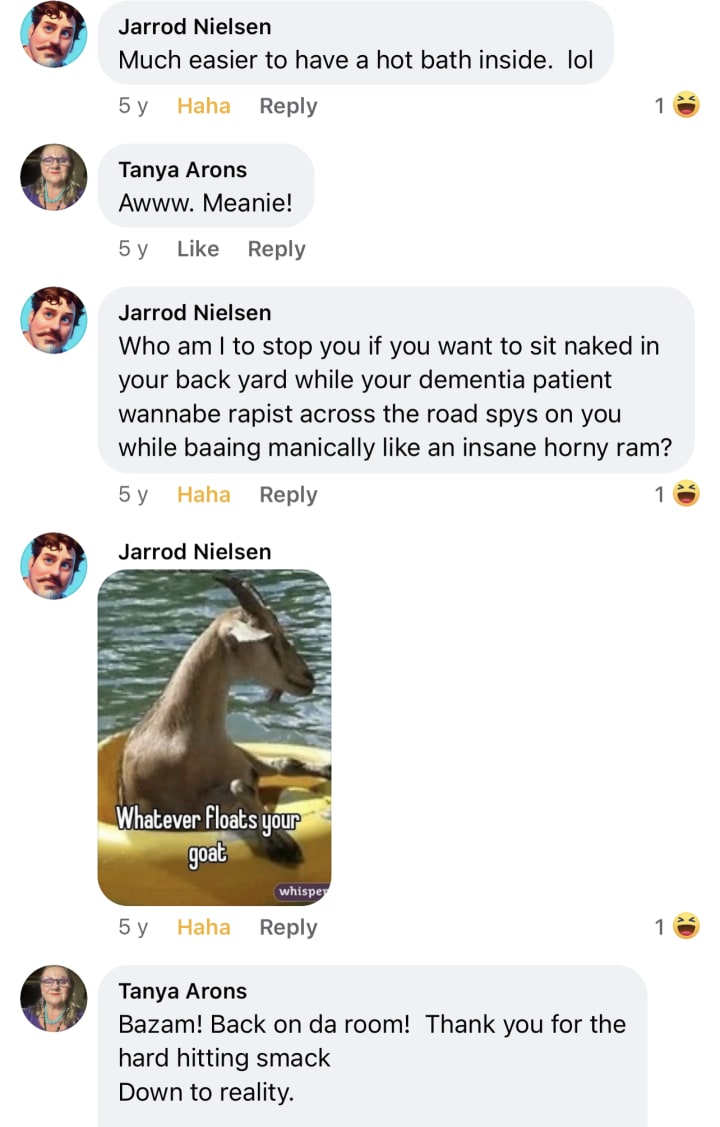Remove Haha reaction on "hot bath inside" comment

click(203, 106)
